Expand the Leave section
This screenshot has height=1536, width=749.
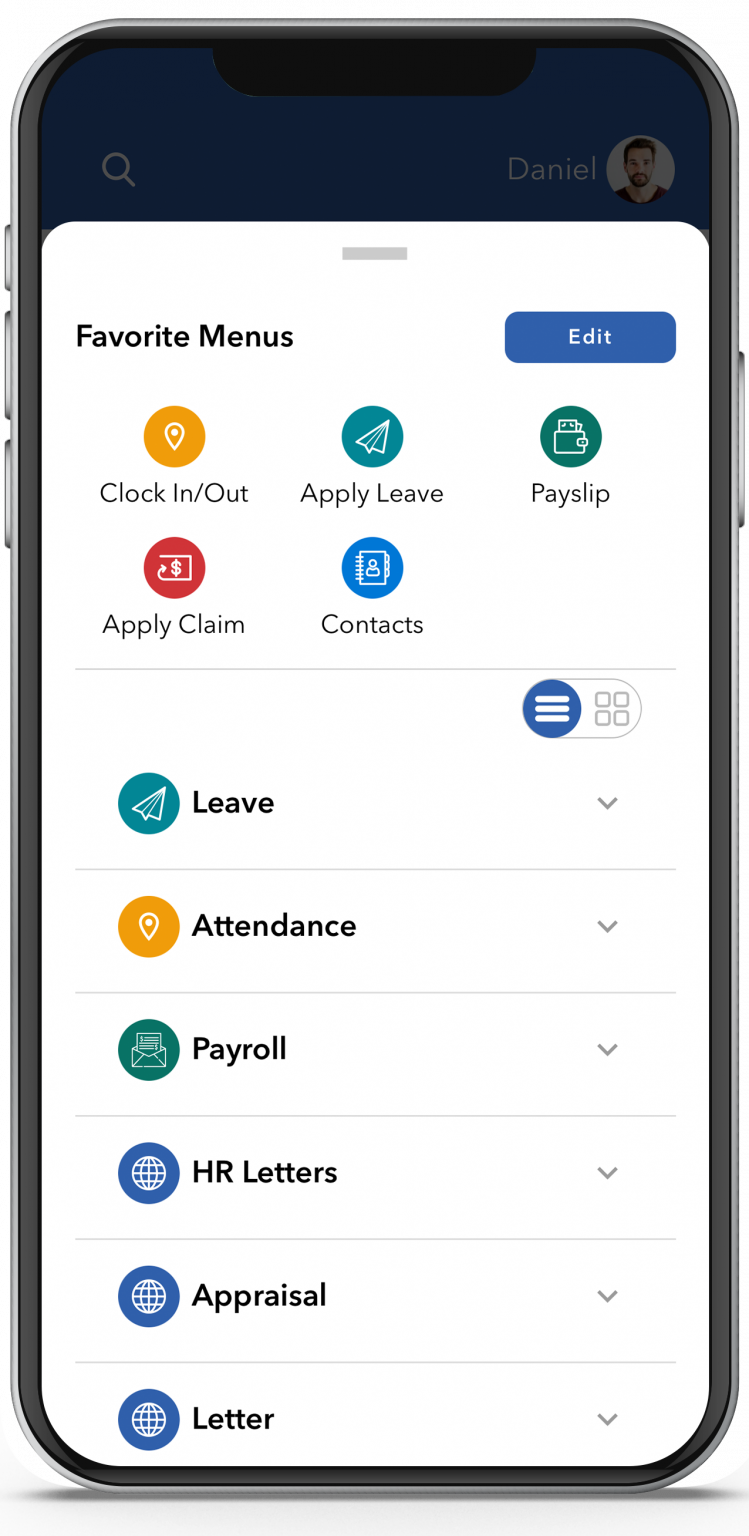(375, 803)
